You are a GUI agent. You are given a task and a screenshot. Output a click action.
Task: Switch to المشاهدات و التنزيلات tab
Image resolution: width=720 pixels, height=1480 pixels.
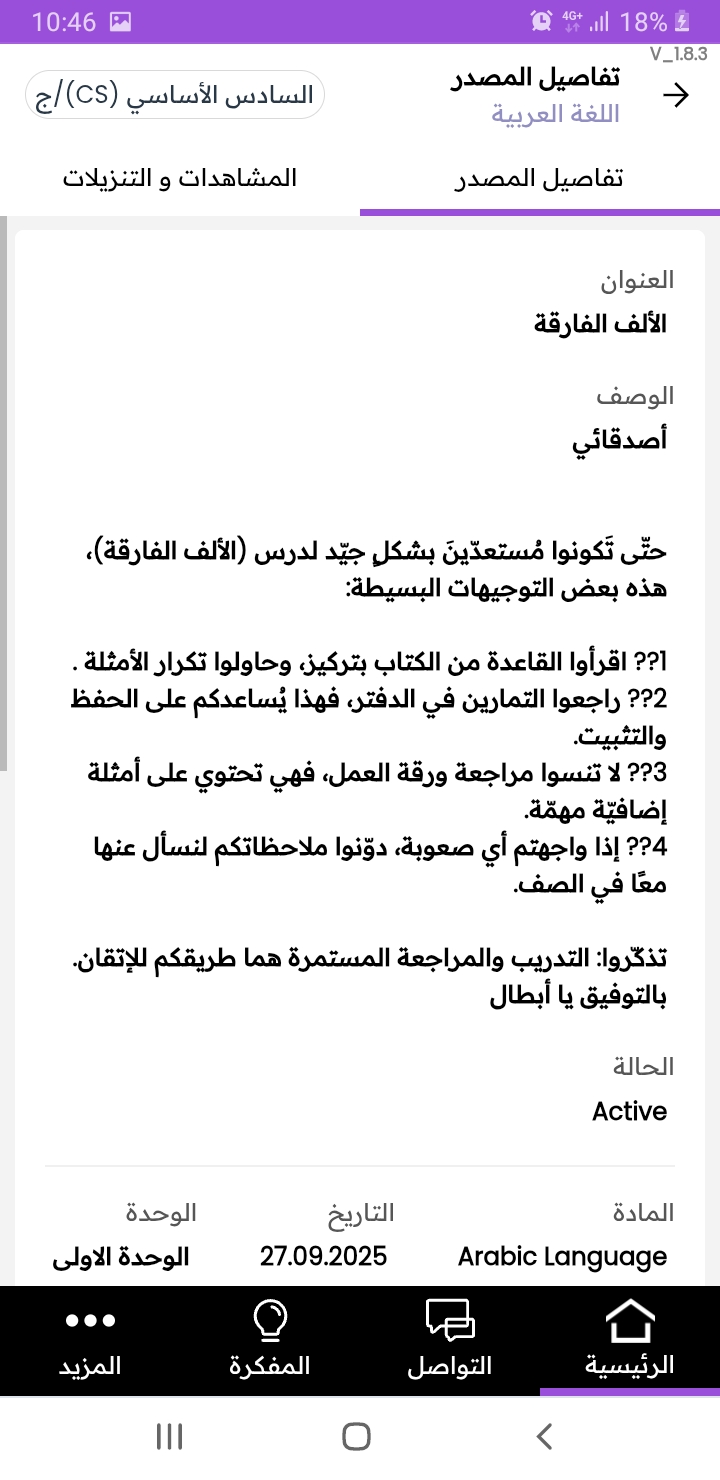click(x=180, y=179)
